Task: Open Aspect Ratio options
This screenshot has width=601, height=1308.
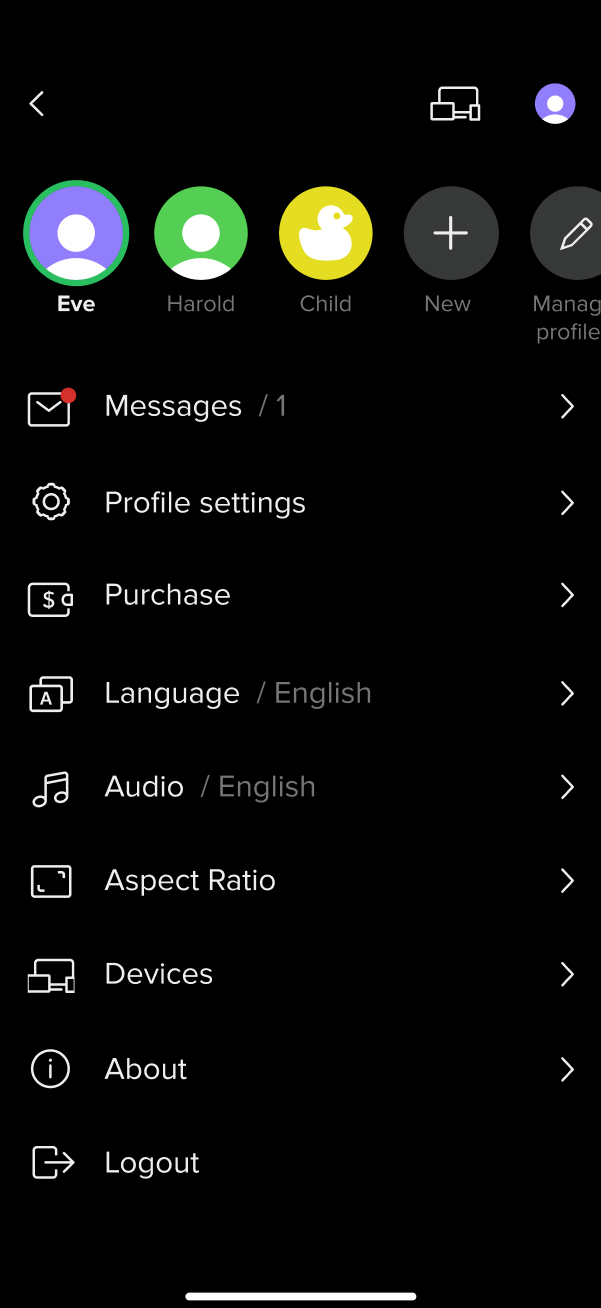Action: (300, 880)
